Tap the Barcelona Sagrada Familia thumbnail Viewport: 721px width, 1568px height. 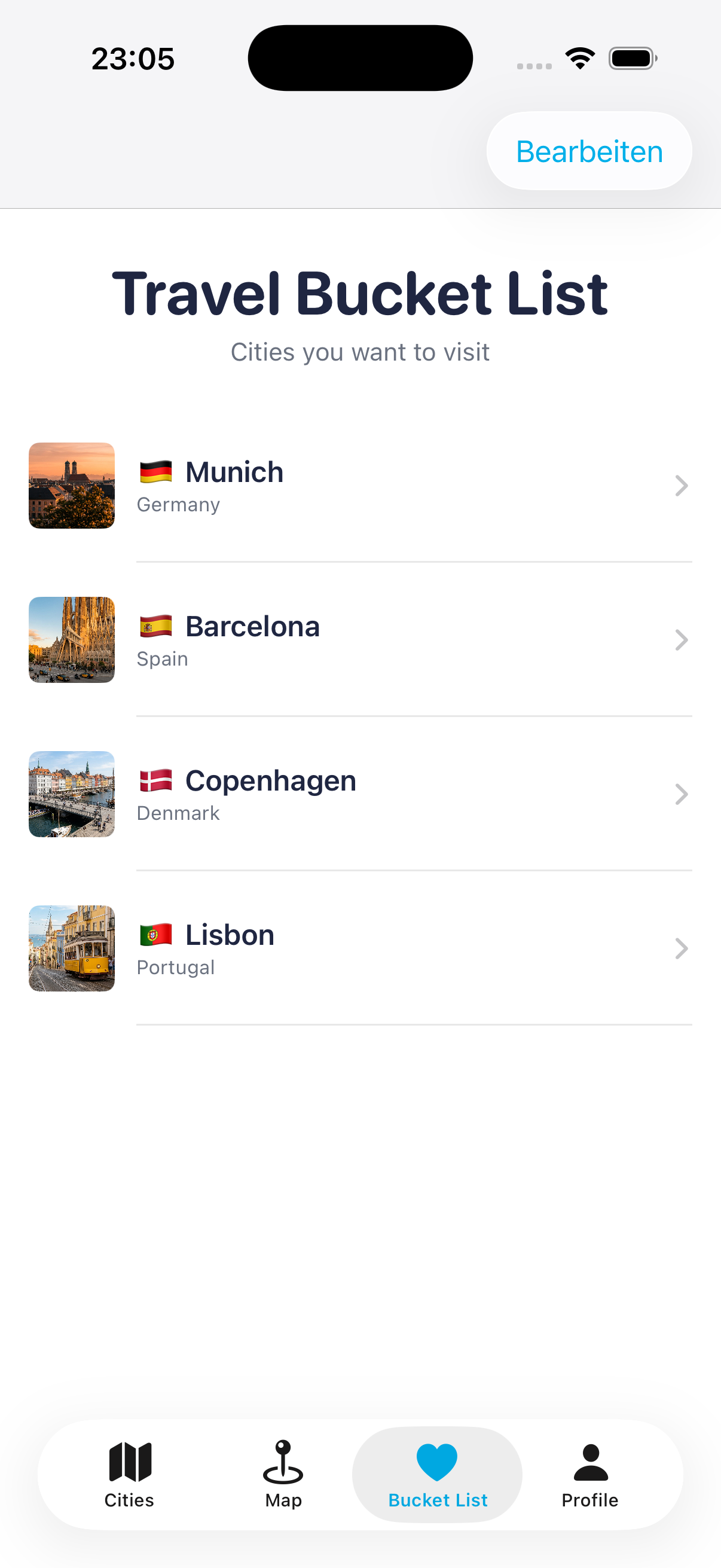point(71,640)
